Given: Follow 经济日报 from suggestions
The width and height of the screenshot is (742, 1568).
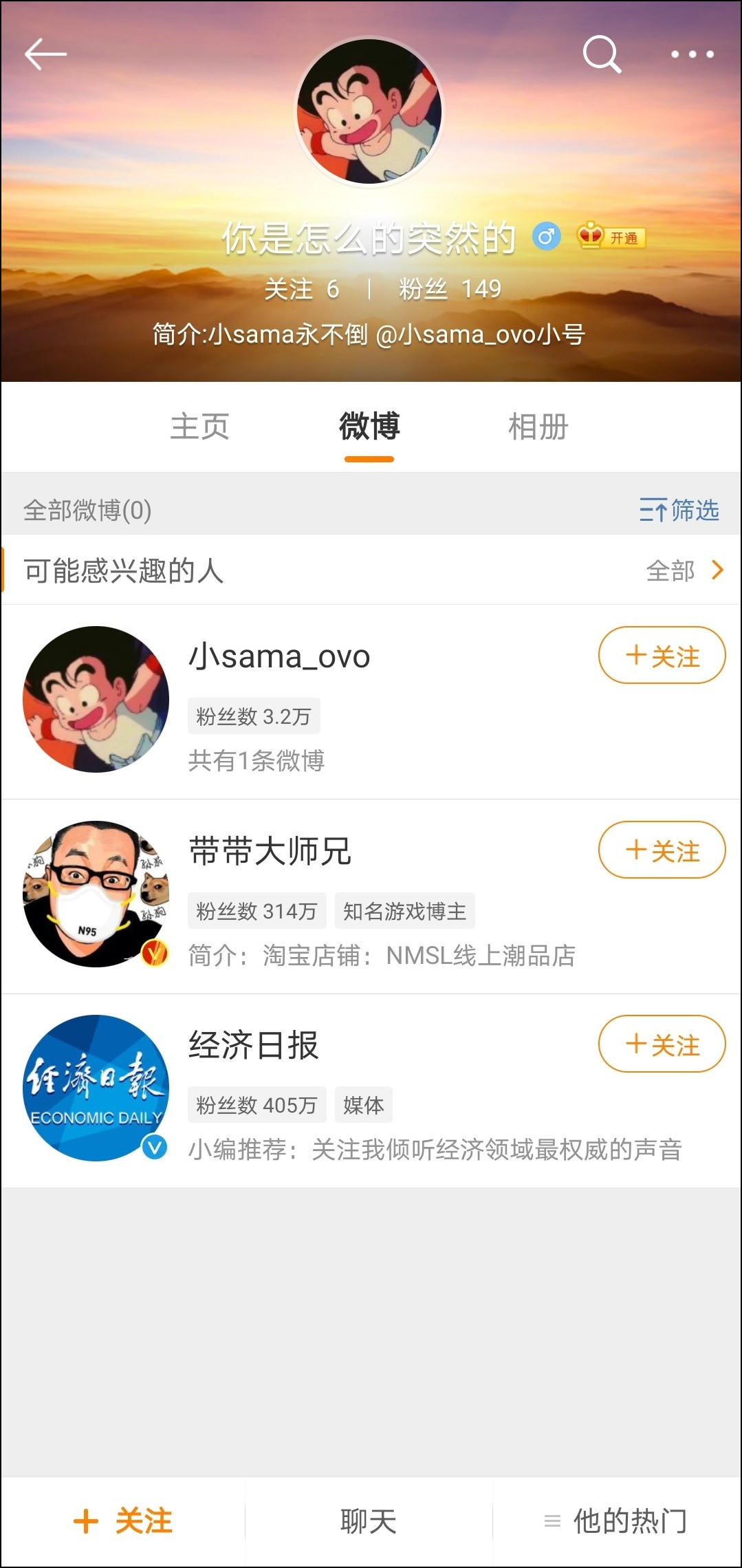Looking at the screenshot, I should pos(662,1044).
